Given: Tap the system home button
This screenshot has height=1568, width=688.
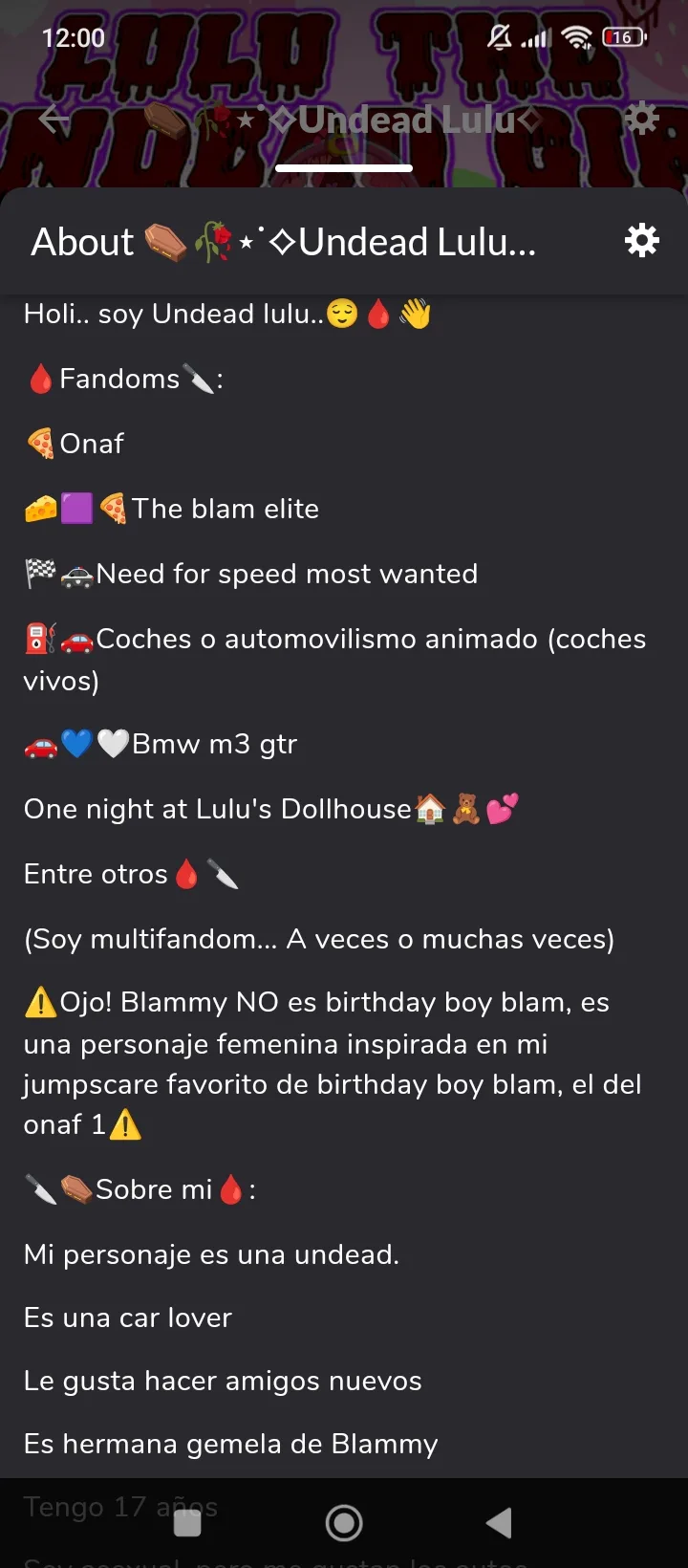Looking at the screenshot, I should pos(344,1523).
